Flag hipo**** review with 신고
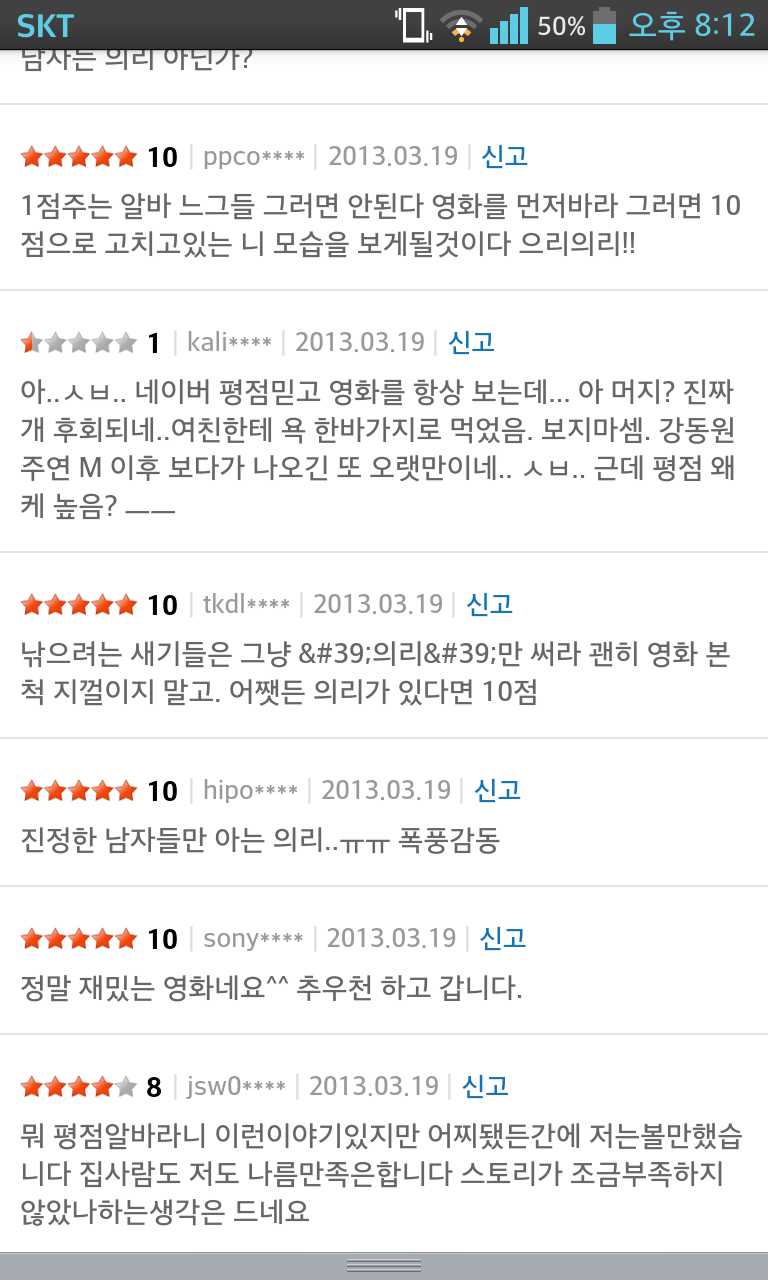This screenshot has height=1280, width=768. coord(498,790)
